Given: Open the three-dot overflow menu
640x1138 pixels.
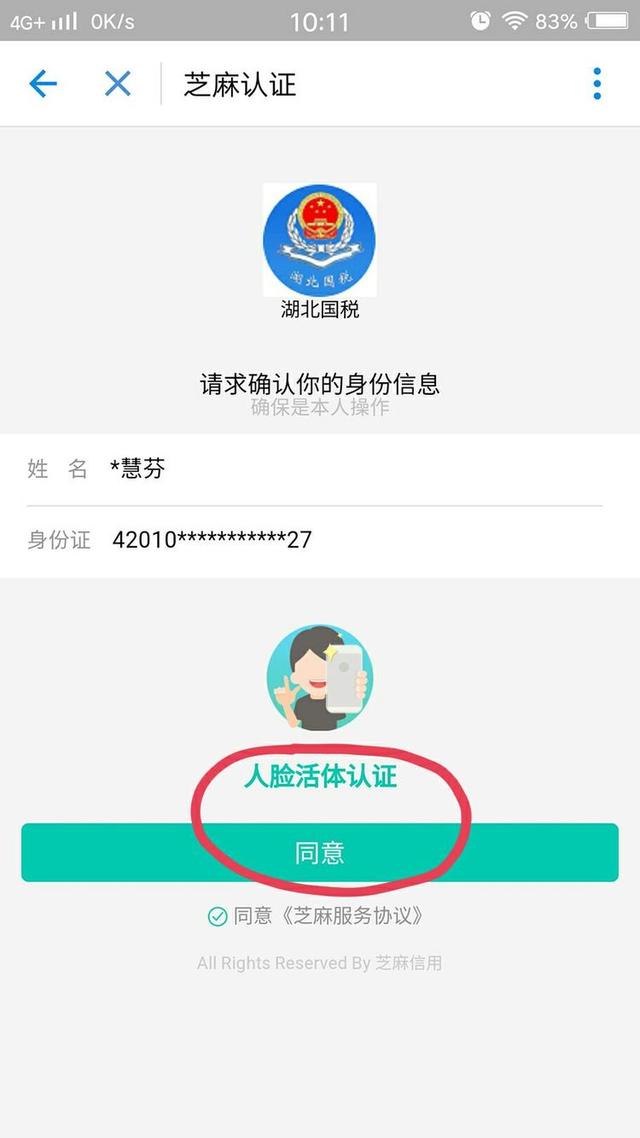Looking at the screenshot, I should point(596,84).
